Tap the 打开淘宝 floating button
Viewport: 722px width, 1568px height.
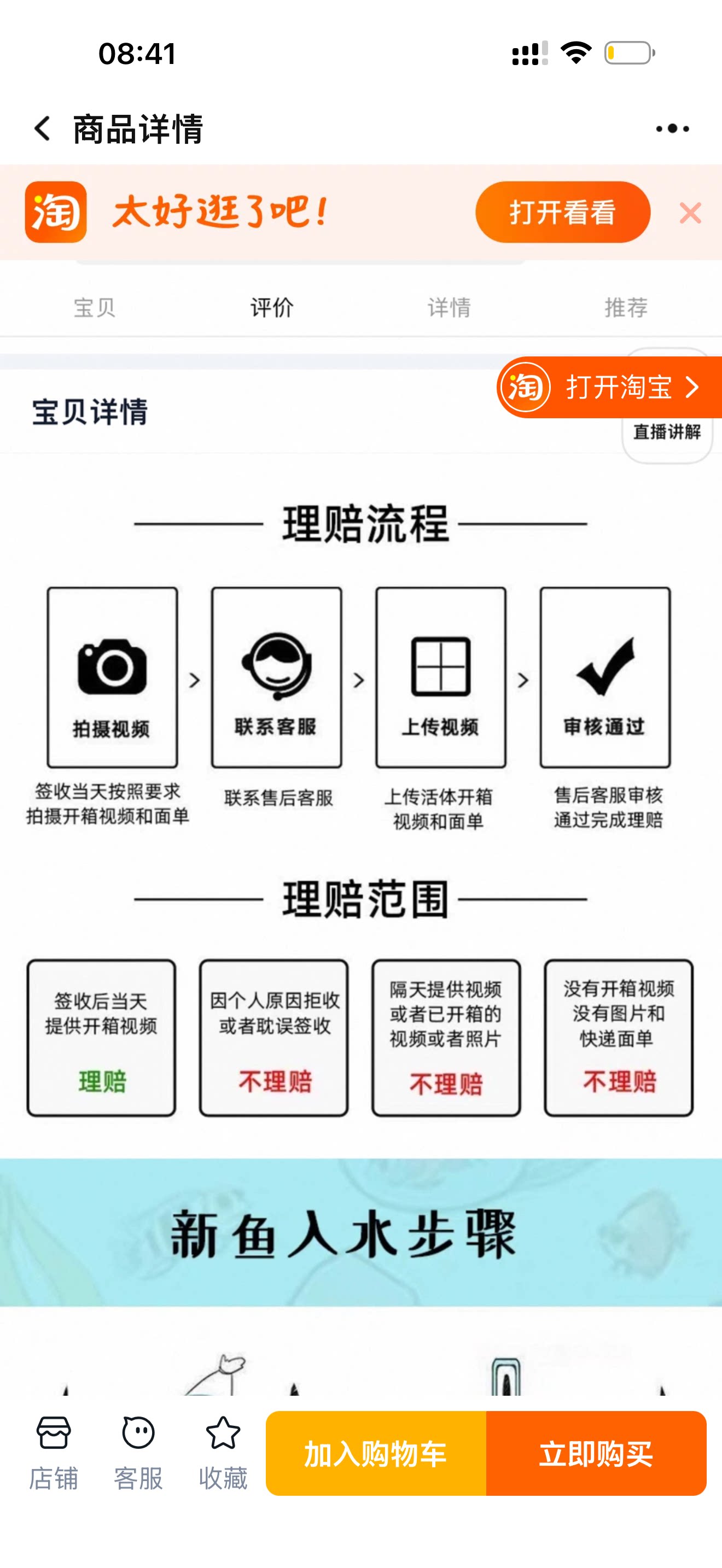[x=609, y=387]
